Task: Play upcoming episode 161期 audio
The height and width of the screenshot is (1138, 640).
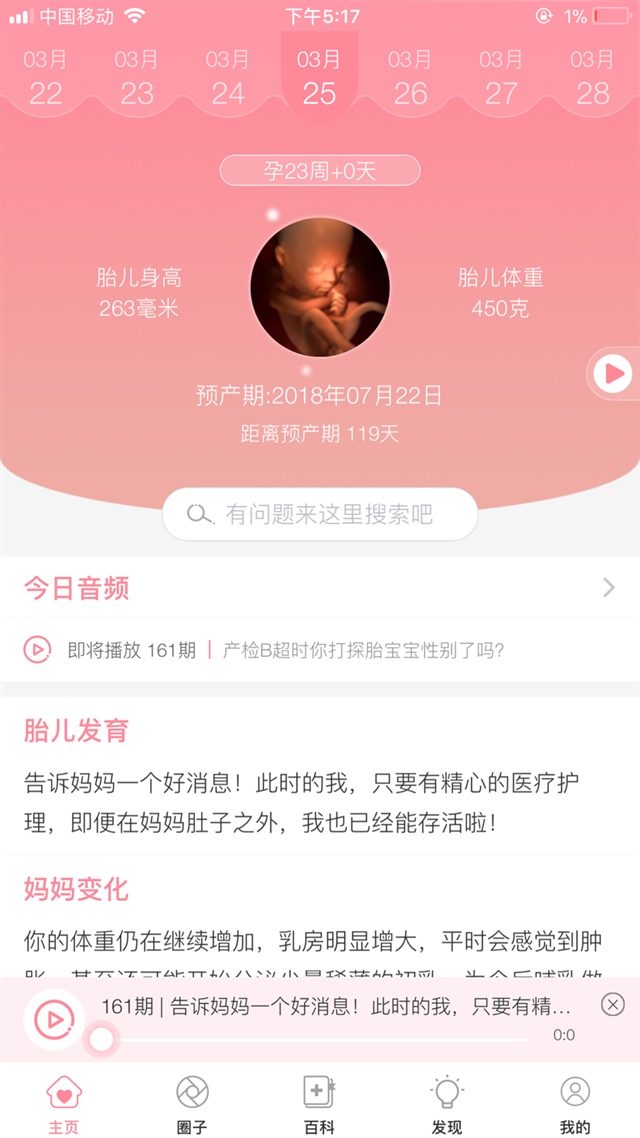Action: point(37,650)
